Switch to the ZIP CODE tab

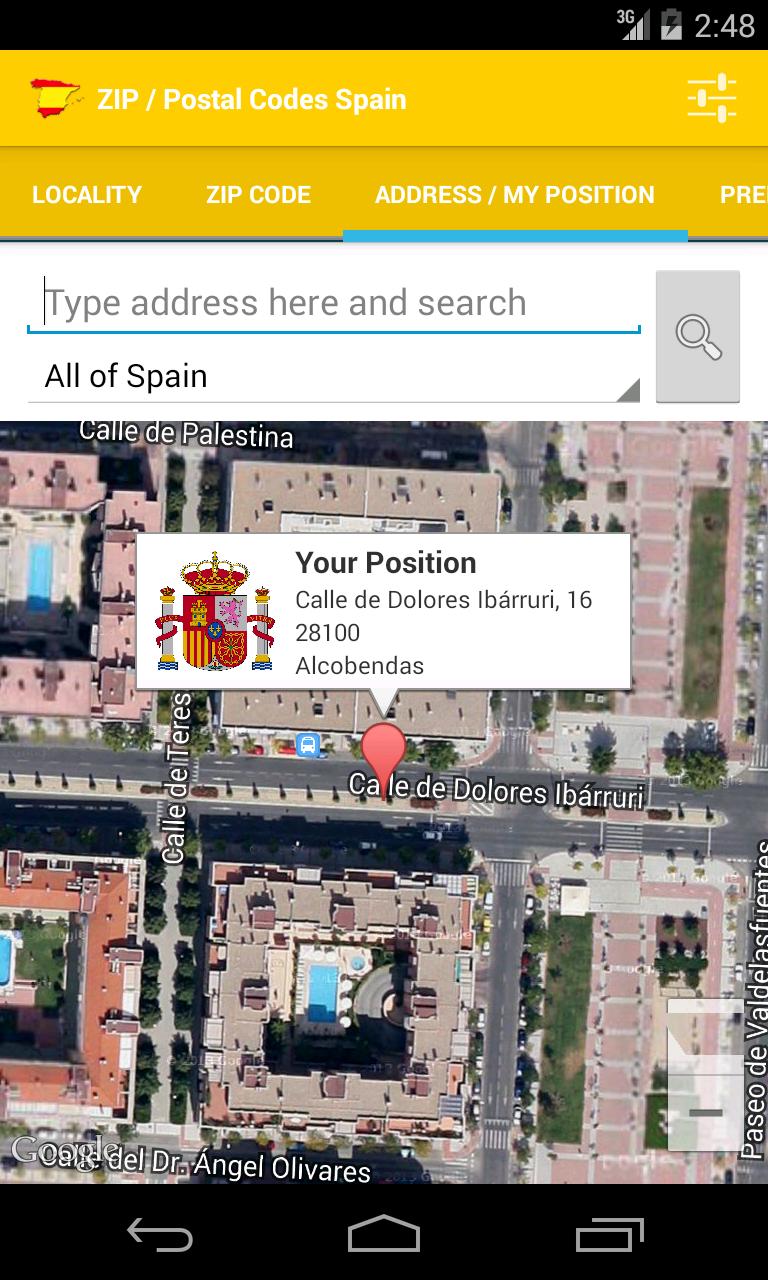tap(258, 195)
